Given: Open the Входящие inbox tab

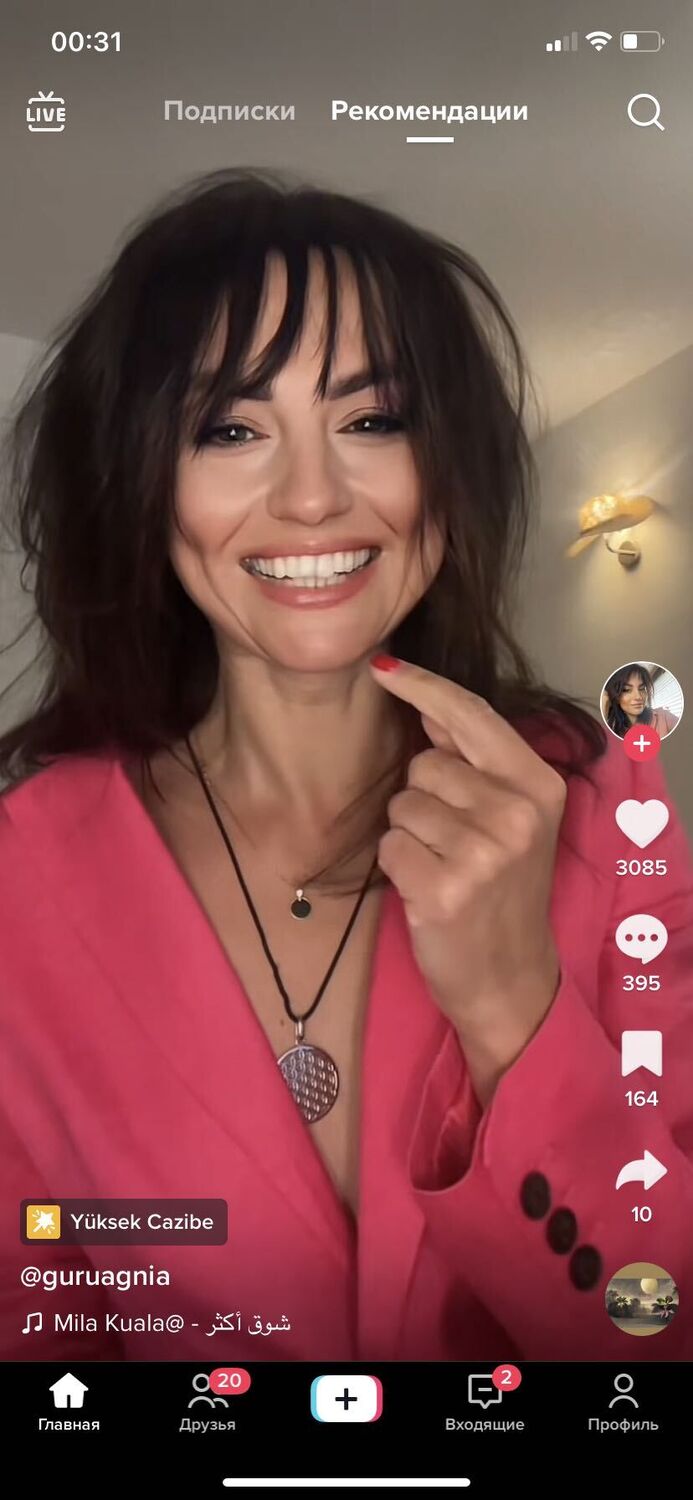Looking at the screenshot, I should click(485, 1401).
